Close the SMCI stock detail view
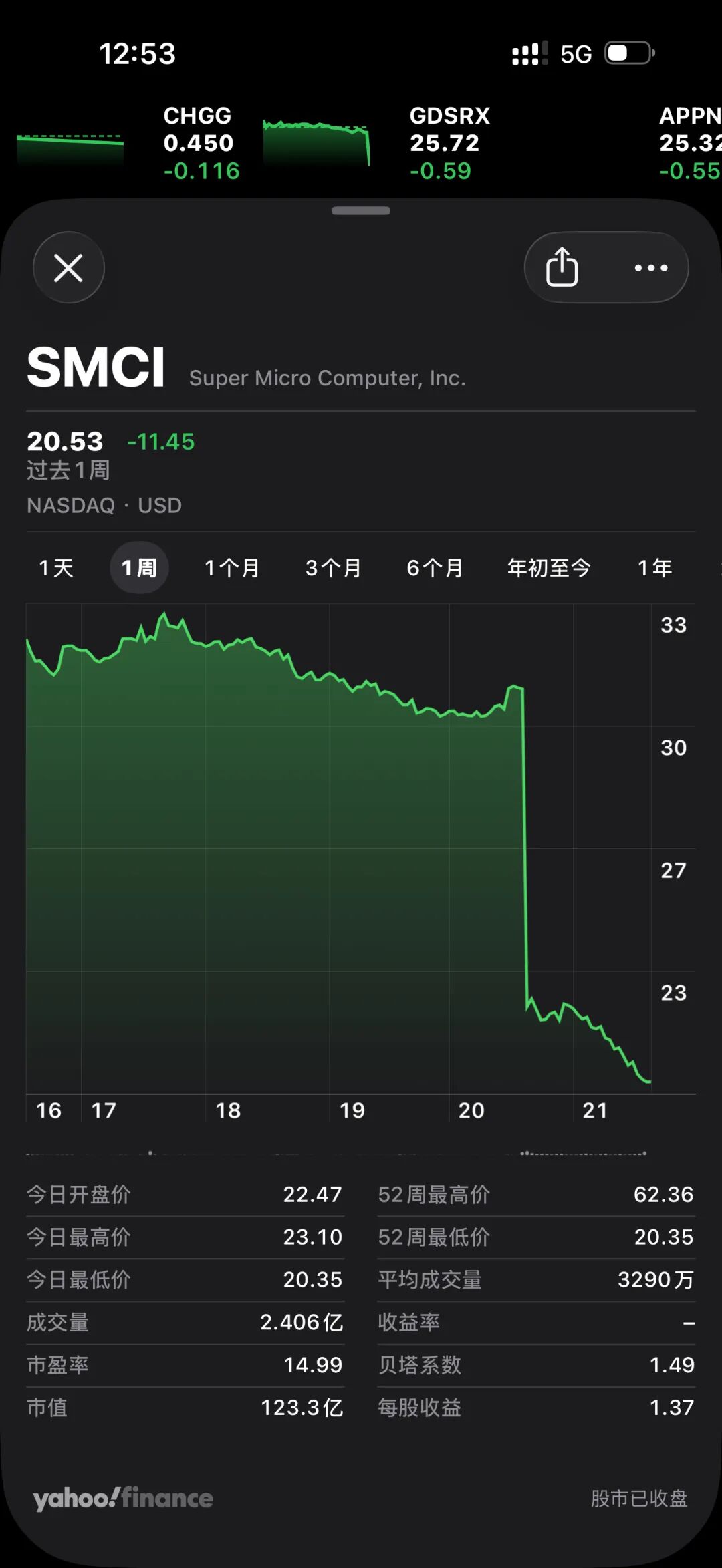This screenshot has height=1568, width=722. tap(68, 267)
